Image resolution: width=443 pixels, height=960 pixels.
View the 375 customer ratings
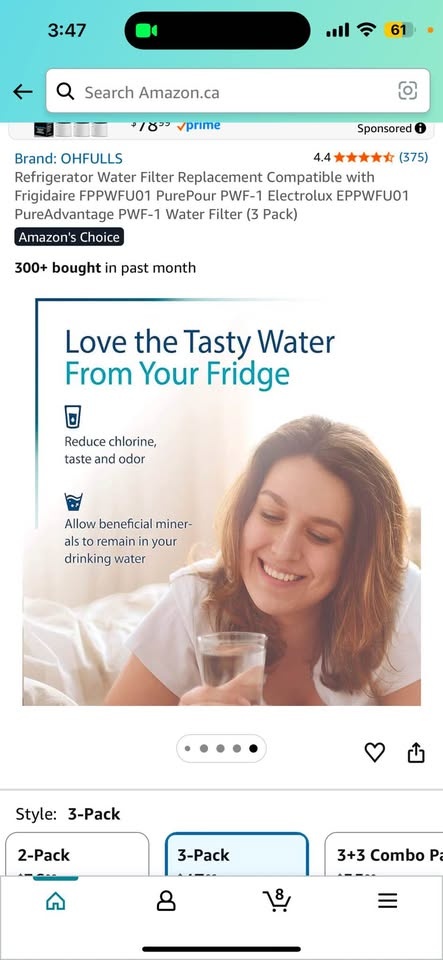click(413, 157)
